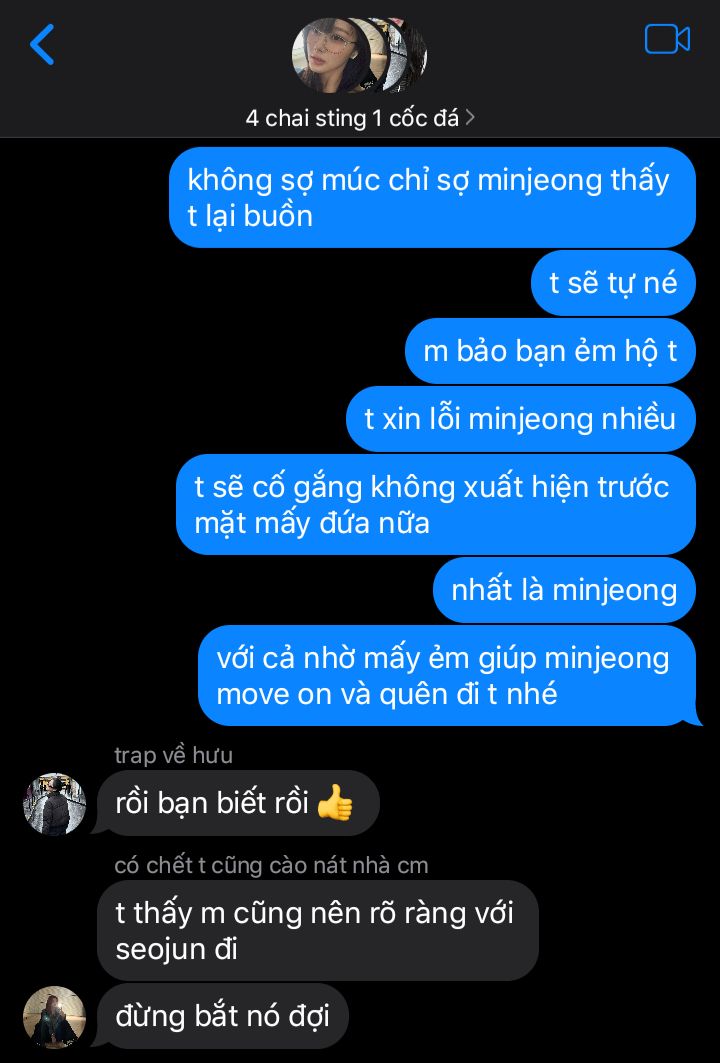The width and height of the screenshot is (720, 1063).
Task: Go back to the conversations list
Action: tap(42, 45)
